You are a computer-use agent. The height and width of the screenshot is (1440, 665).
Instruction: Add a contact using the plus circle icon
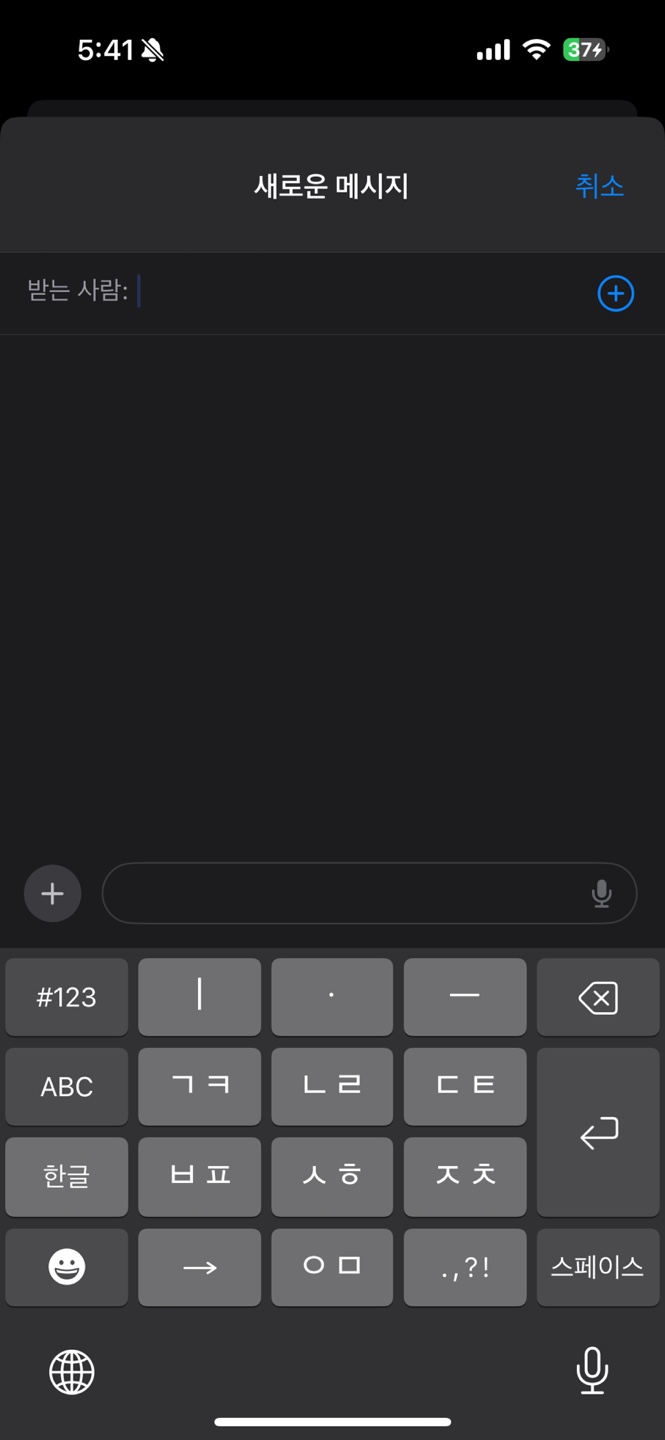click(615, 293)
